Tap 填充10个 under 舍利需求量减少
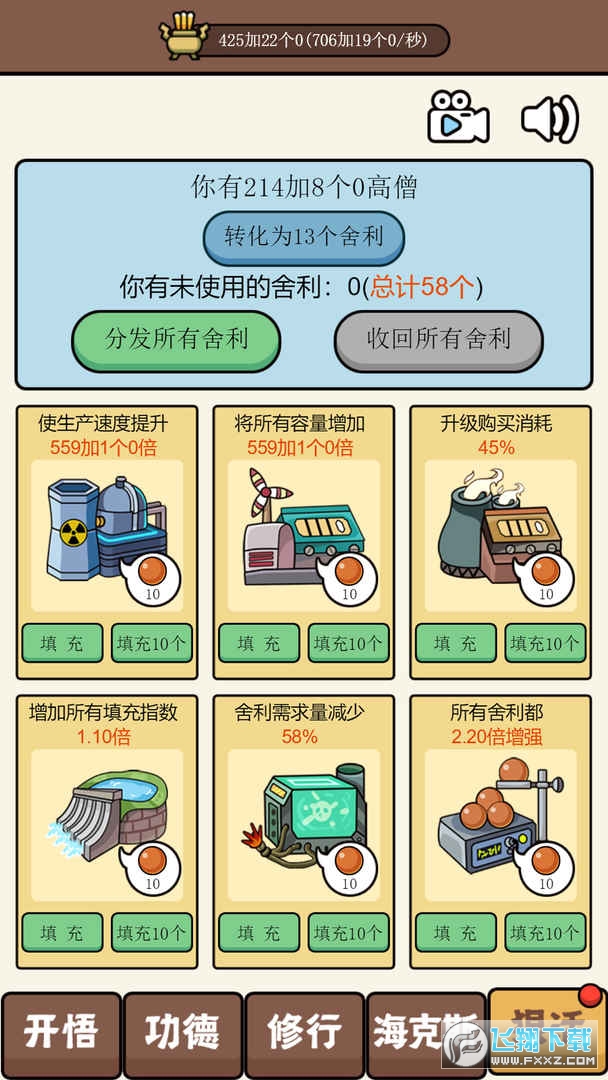 pyautogui.click(x=348, y=933)
